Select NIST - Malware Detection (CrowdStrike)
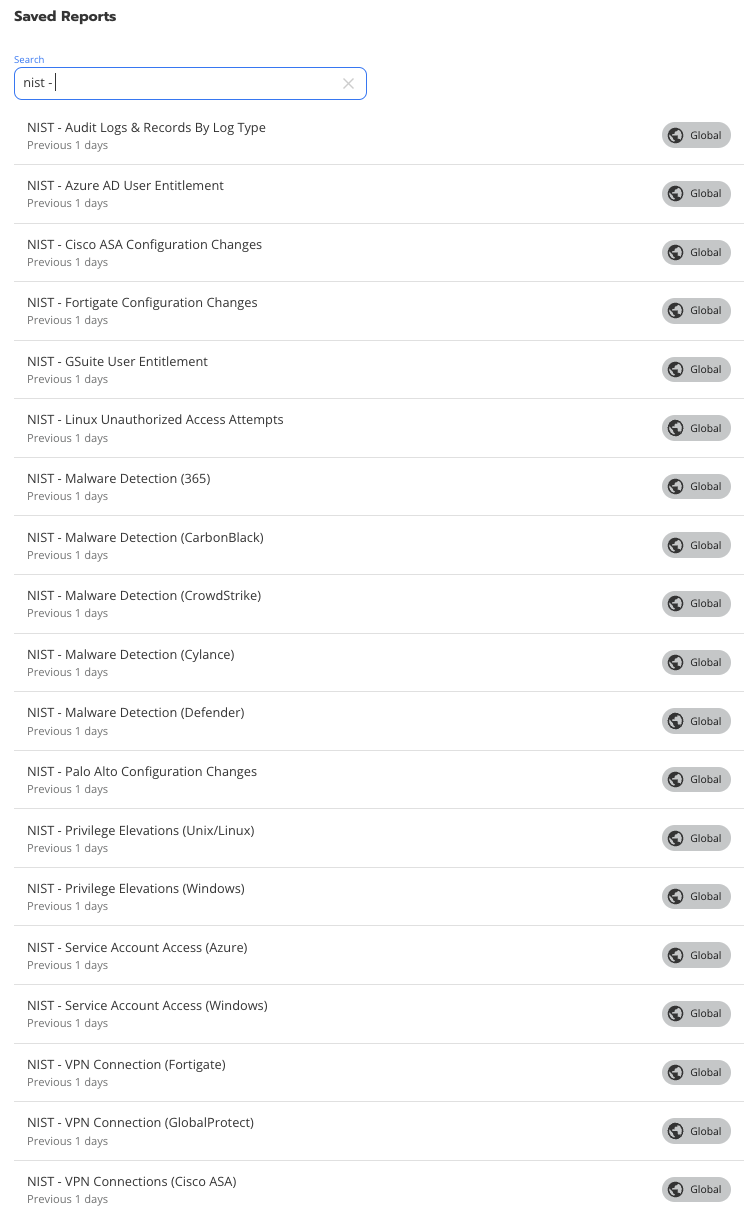Screen dimensions: 747x1217 [x=379, y=604]
